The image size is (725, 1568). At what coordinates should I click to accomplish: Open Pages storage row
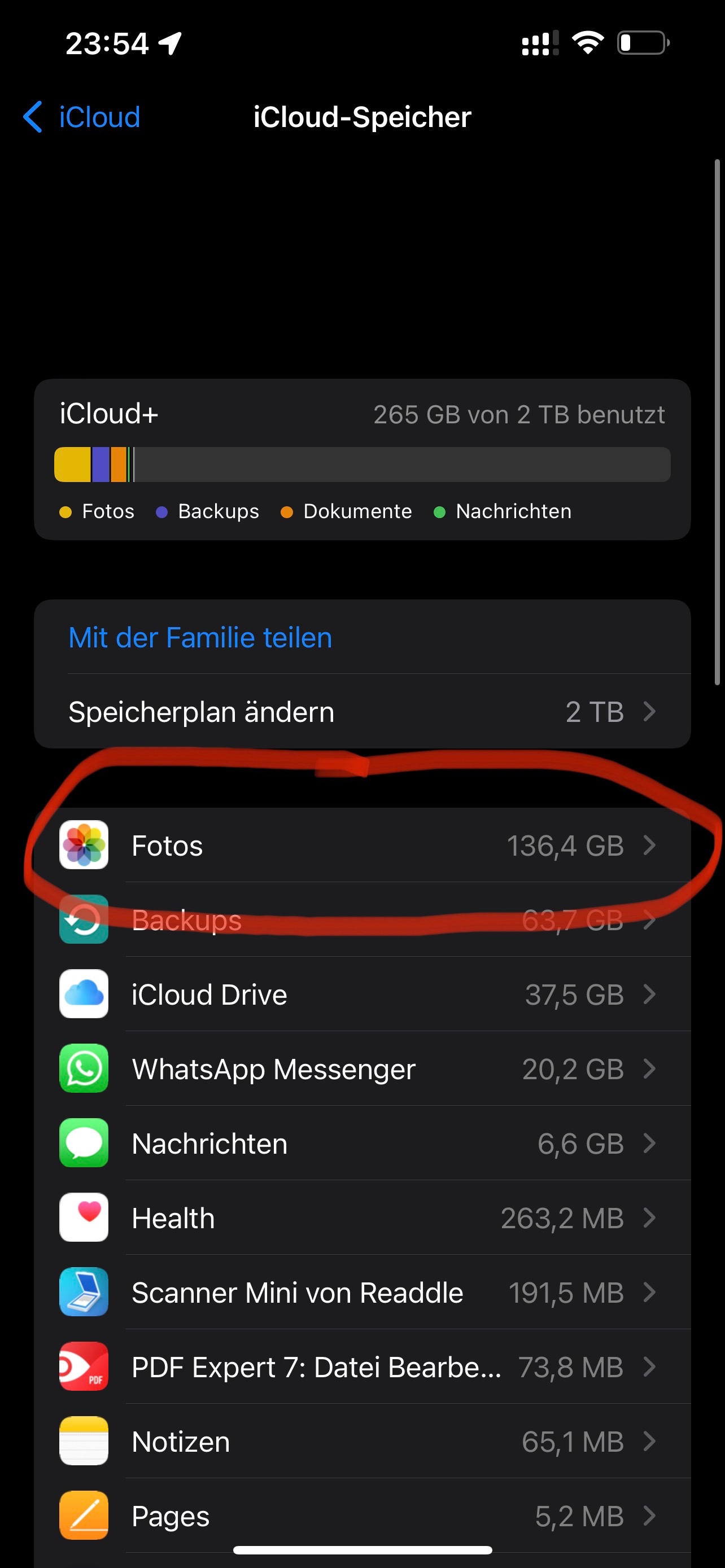click(x=362, y=1516)
